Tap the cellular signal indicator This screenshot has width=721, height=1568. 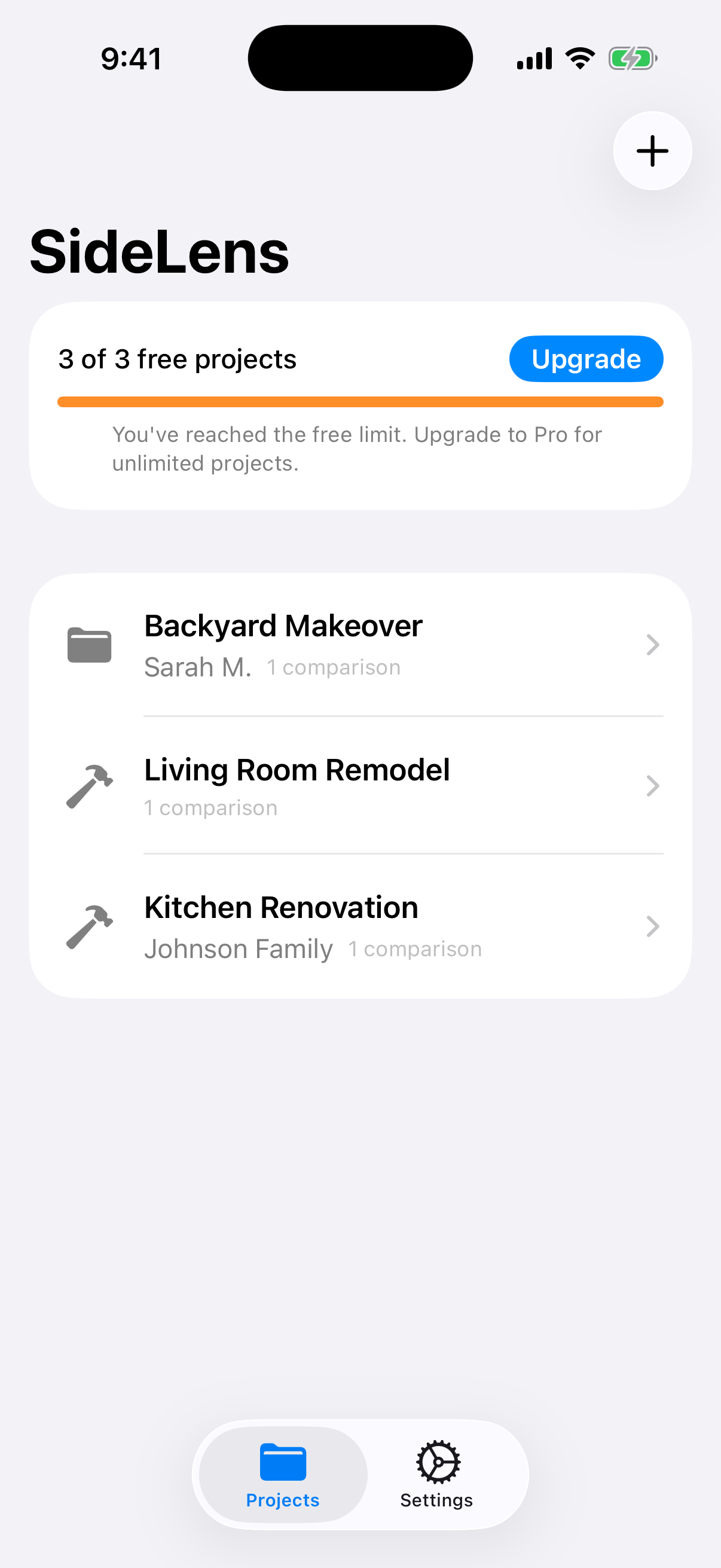(534, 58)
